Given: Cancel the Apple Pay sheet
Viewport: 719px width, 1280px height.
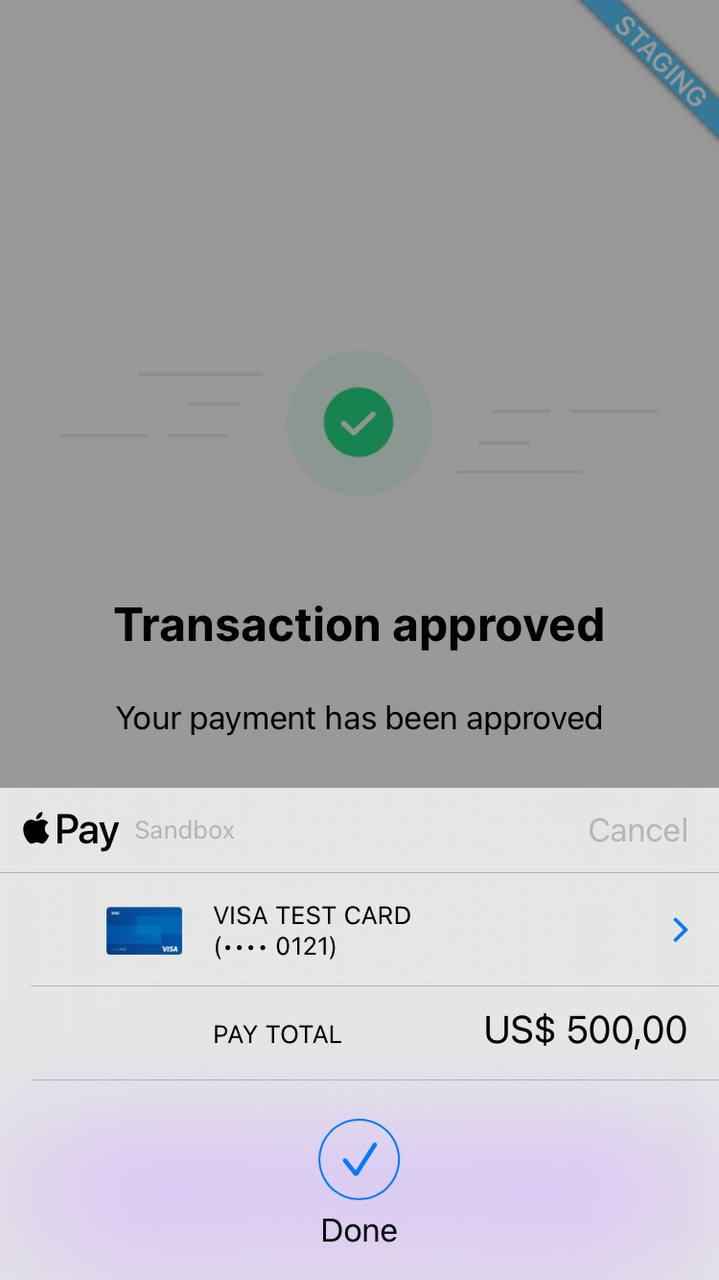Looking at the screenshot, I should (637, 830).
